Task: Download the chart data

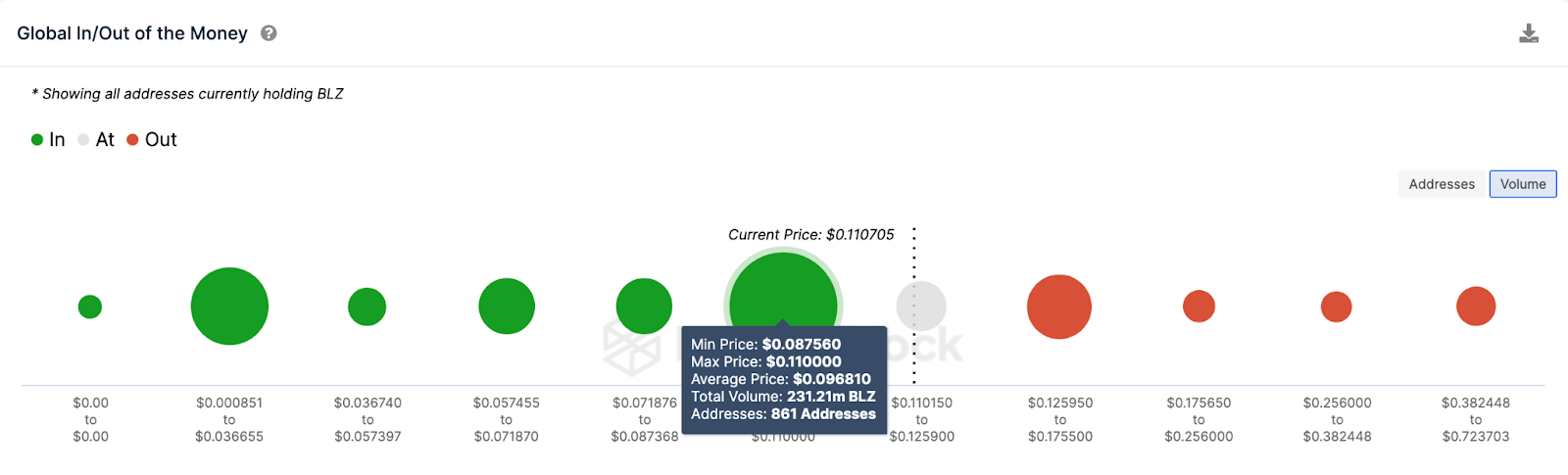Action: pos(1528,34)
